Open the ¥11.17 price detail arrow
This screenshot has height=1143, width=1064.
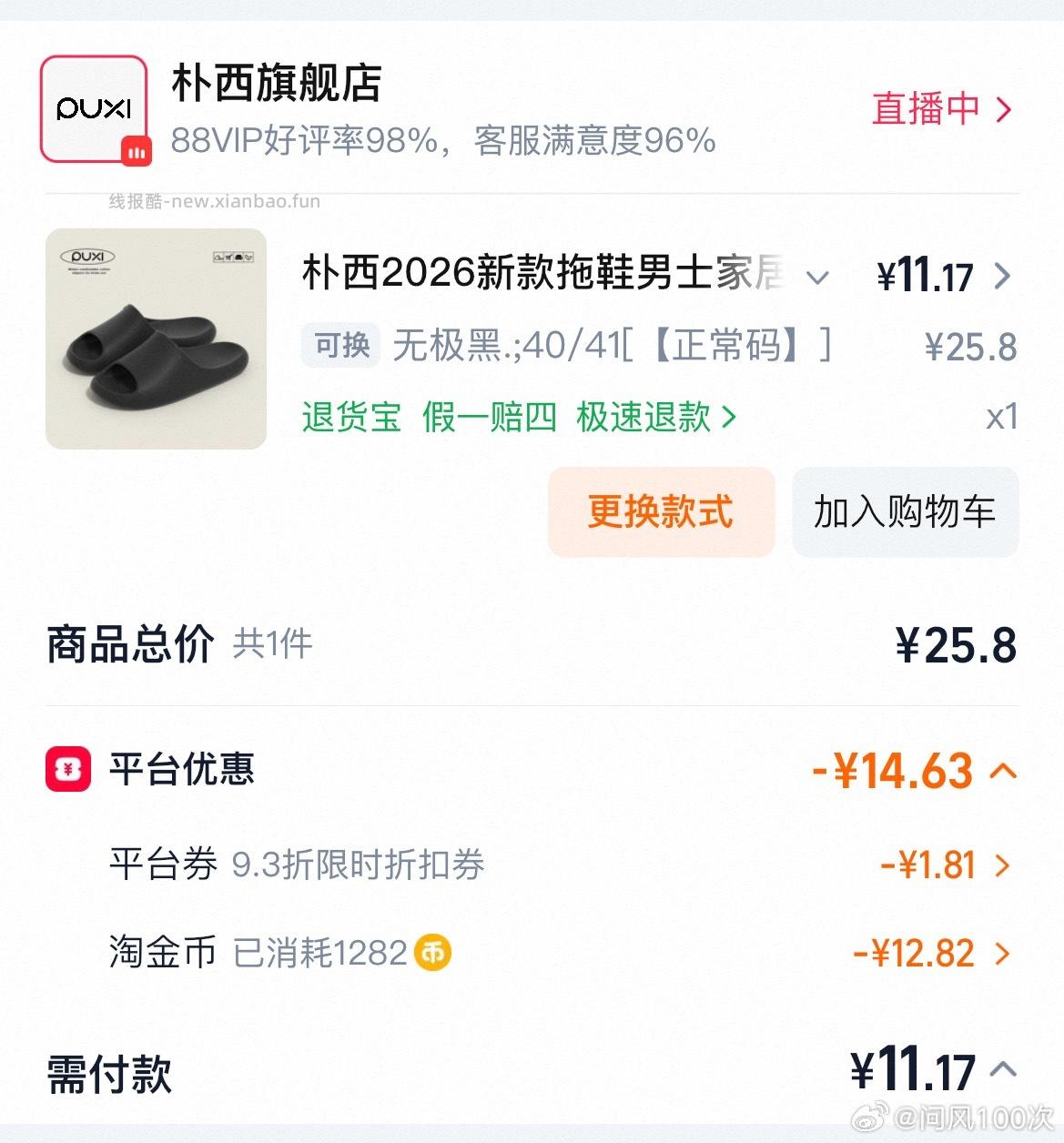1005,276
